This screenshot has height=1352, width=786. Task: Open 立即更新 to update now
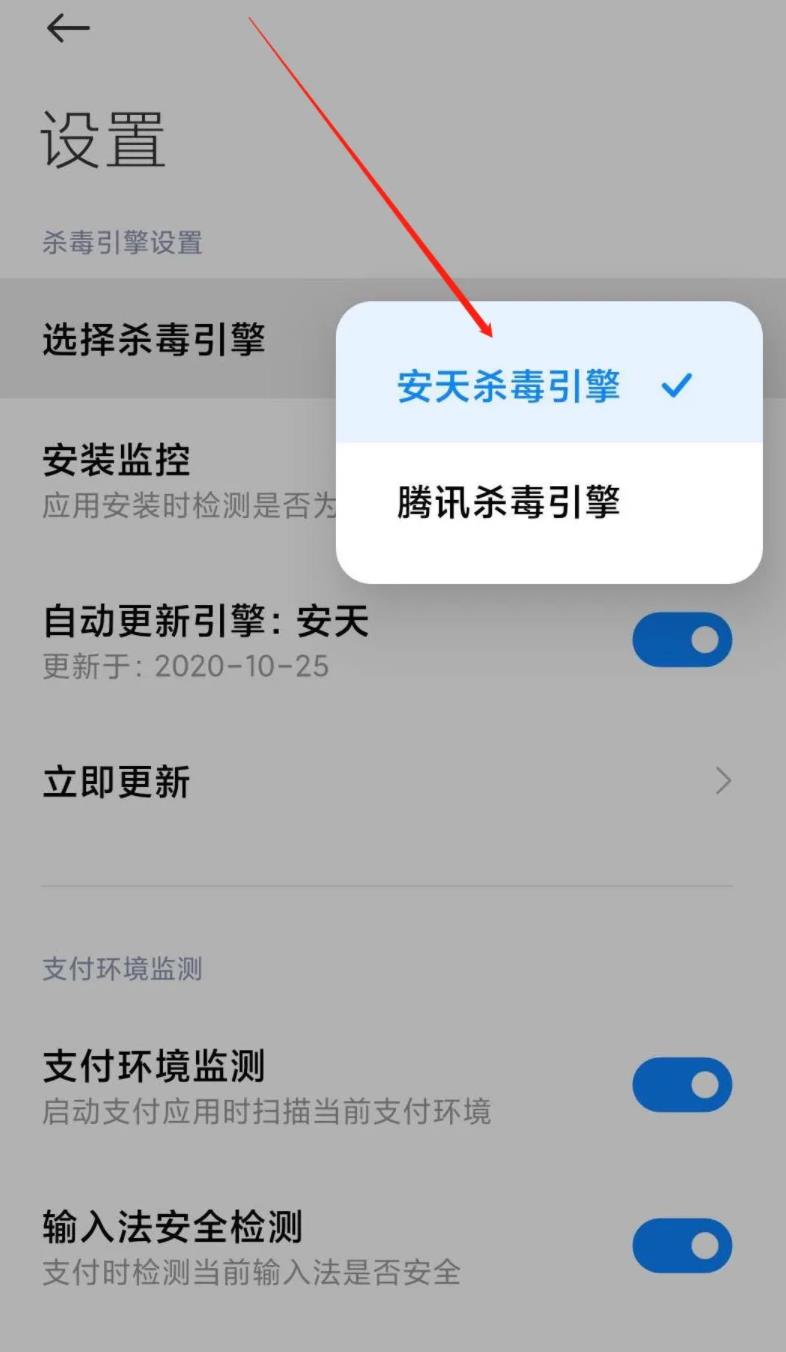point(393,781)
